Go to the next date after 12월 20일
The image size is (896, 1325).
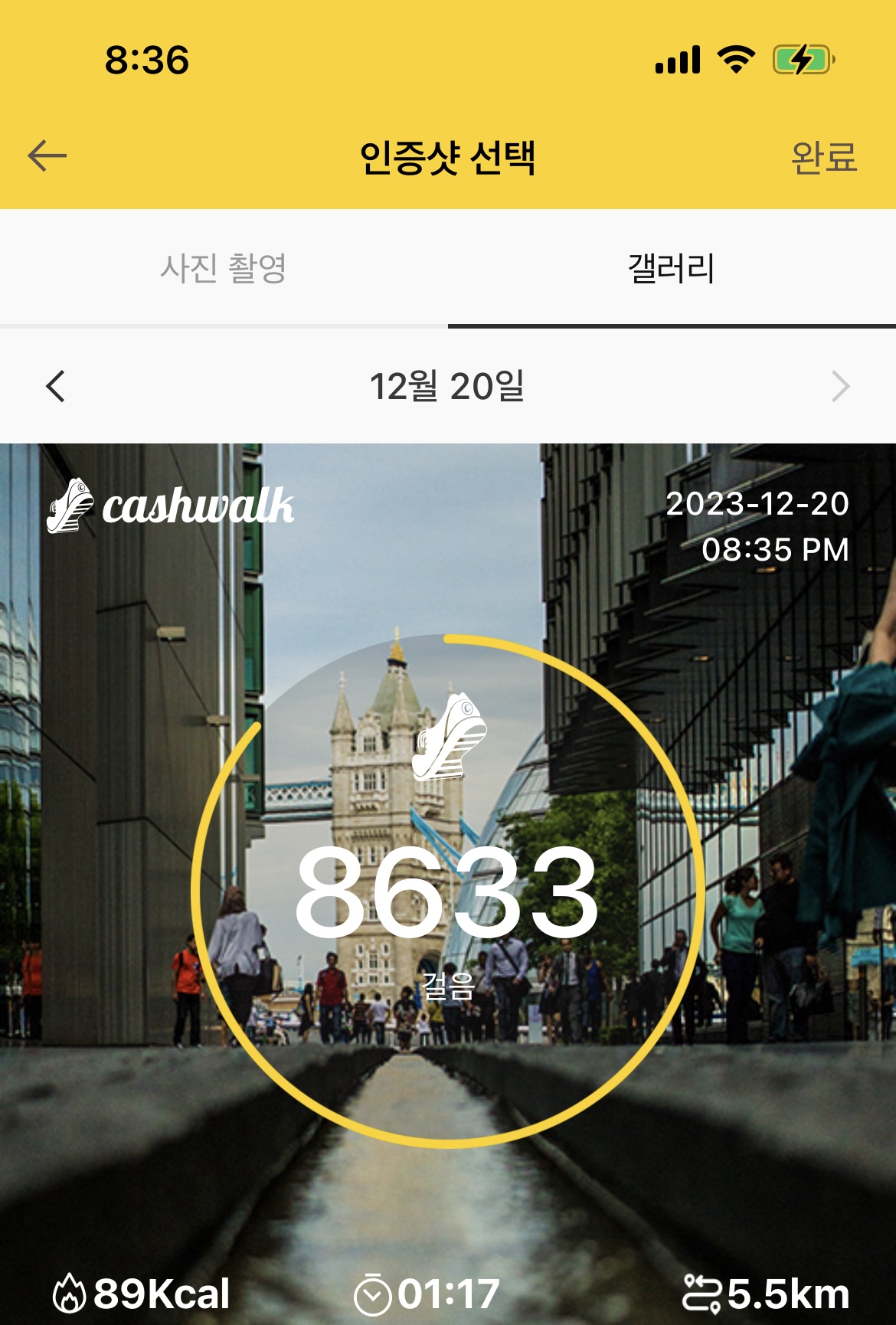[840, 386]
